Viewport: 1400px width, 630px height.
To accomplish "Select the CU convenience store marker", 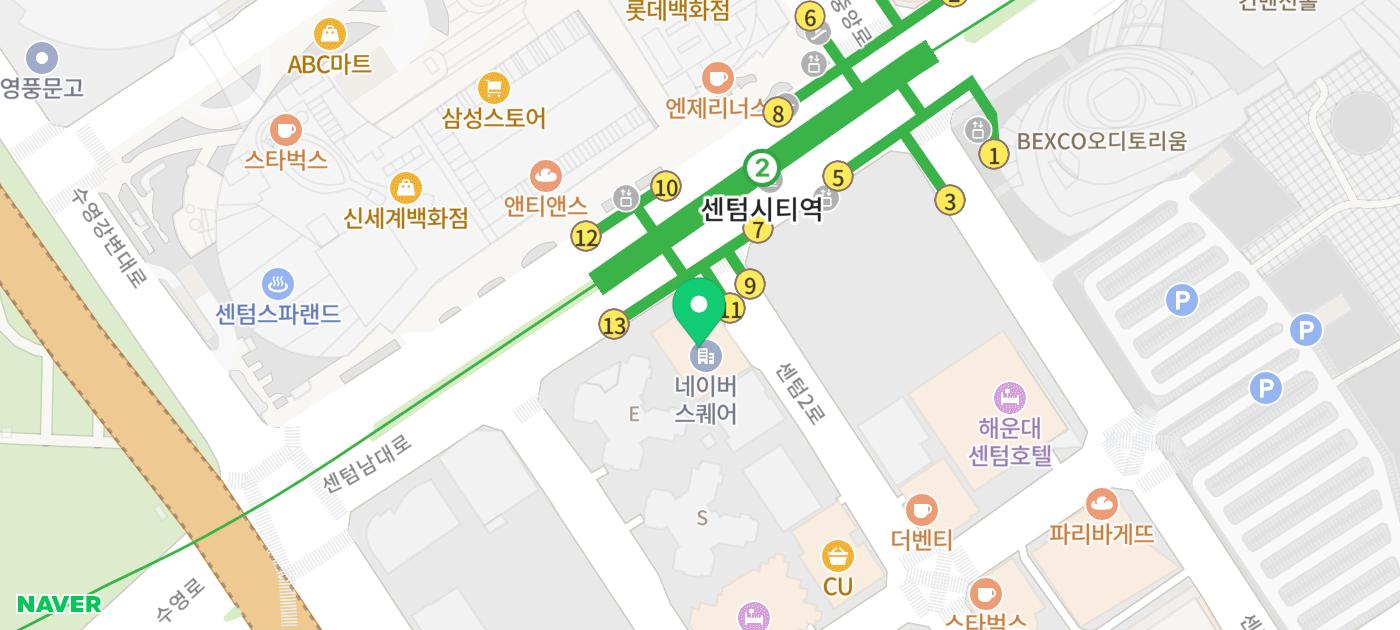I will 837,556.
